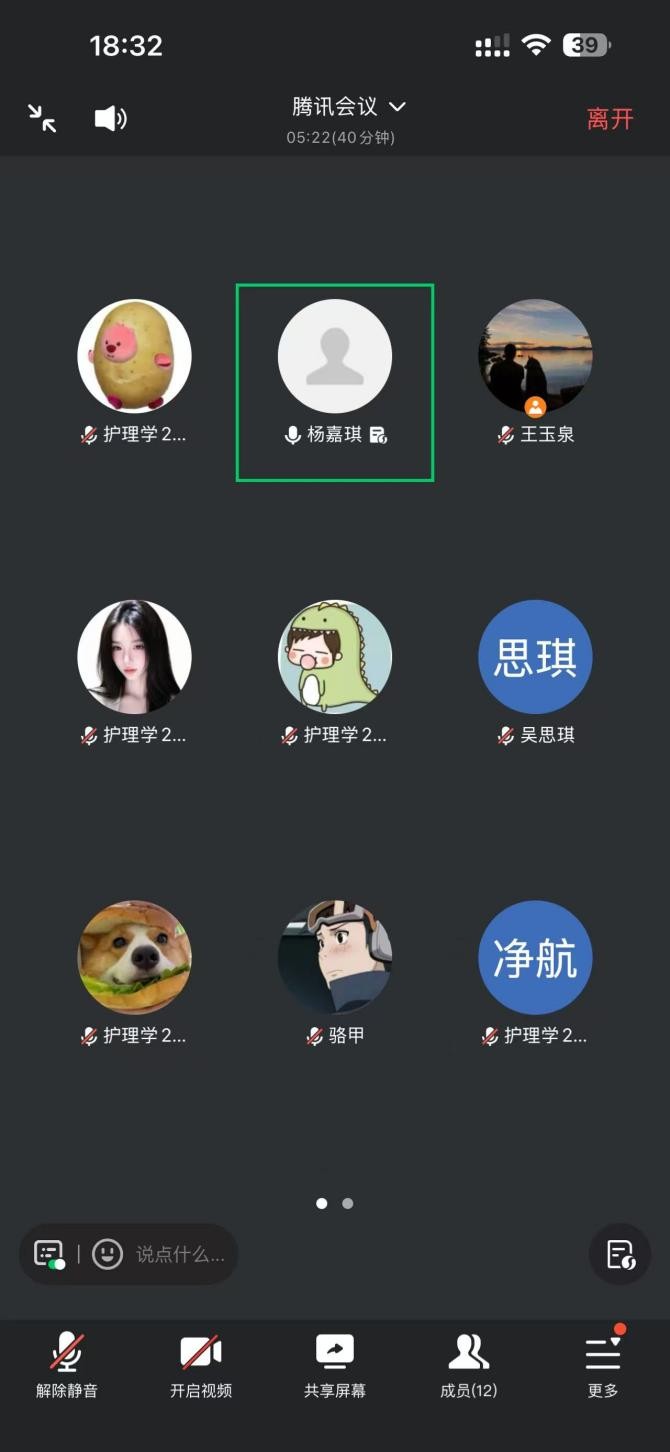Viewport: 670px width, 1452px height.
Task: Unmute microphone with 解除静音
Action: 67,1365
